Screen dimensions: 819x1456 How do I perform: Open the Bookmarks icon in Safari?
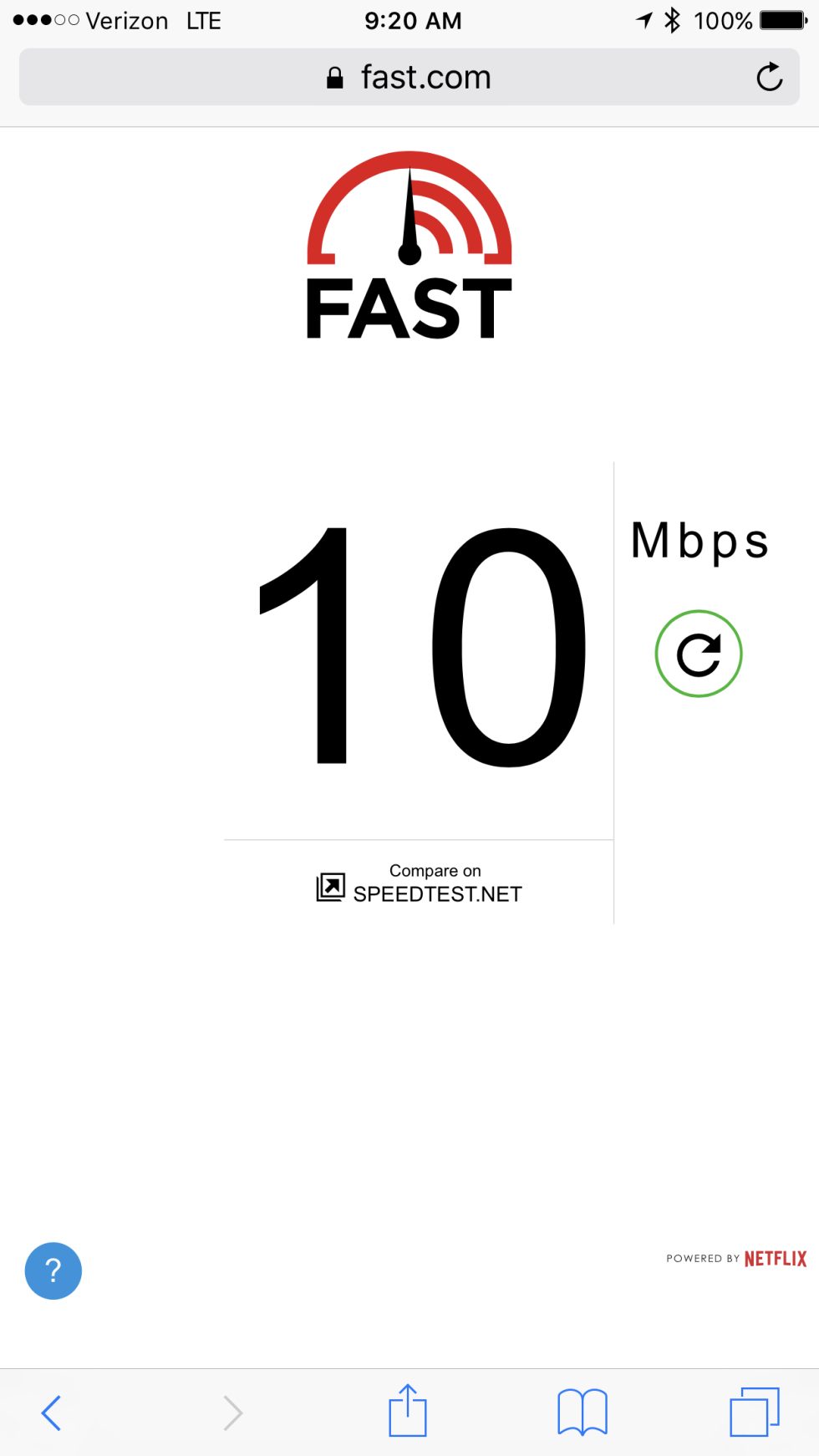click(x=583, y=1409)
